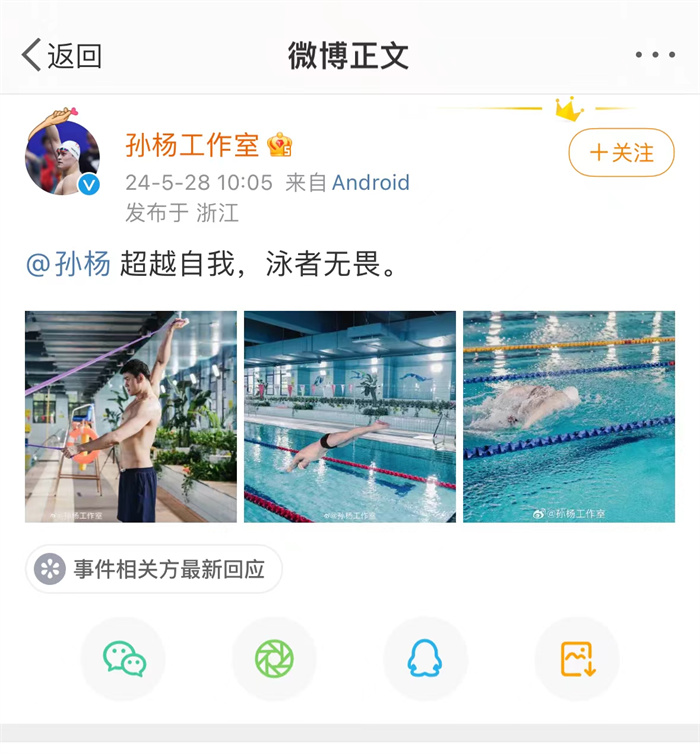View the lane swimming photo
This screenshot has height=754, width=700.
[x=568, y=416]
